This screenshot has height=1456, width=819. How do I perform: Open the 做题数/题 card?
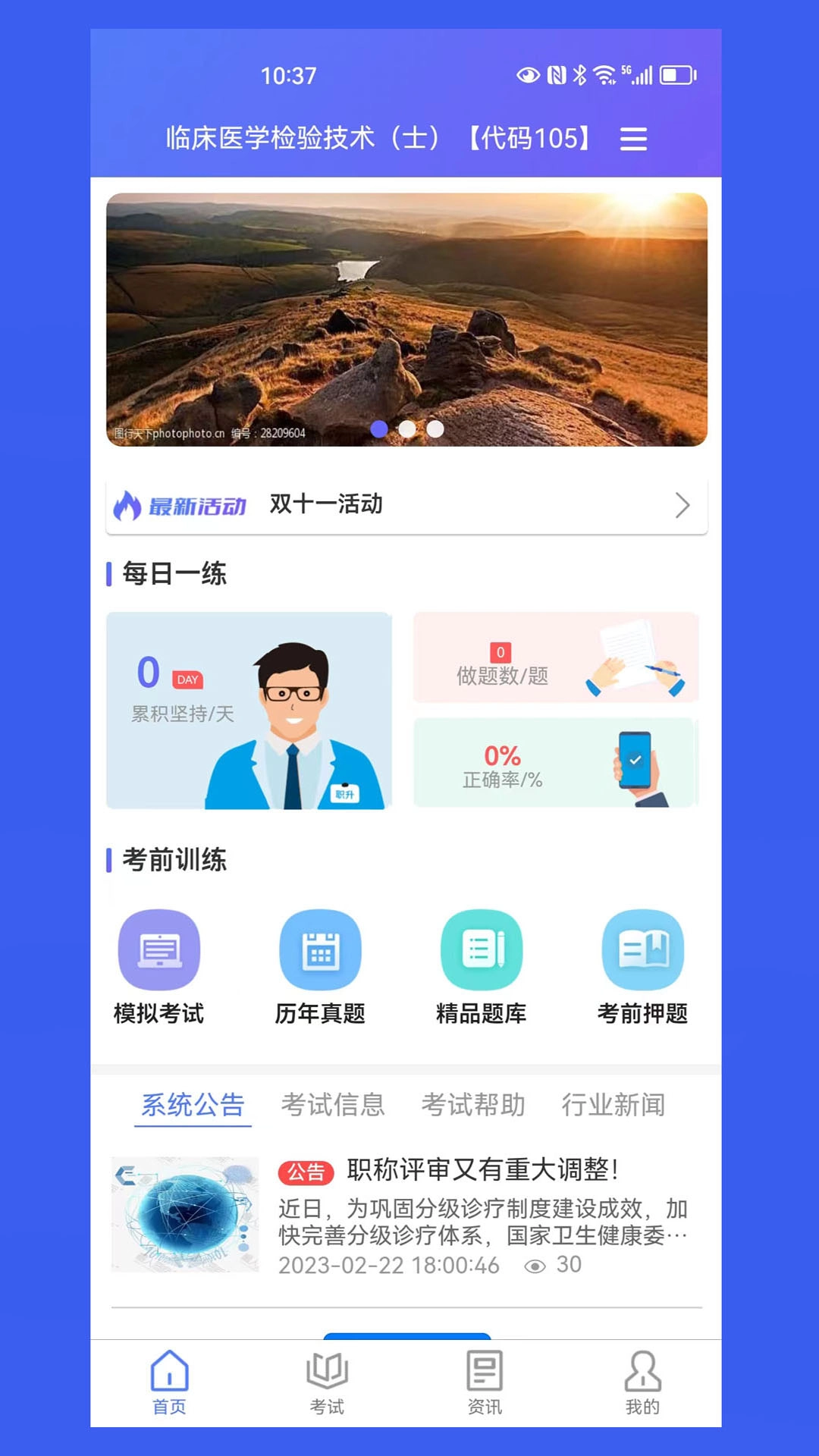coord(555,657)
